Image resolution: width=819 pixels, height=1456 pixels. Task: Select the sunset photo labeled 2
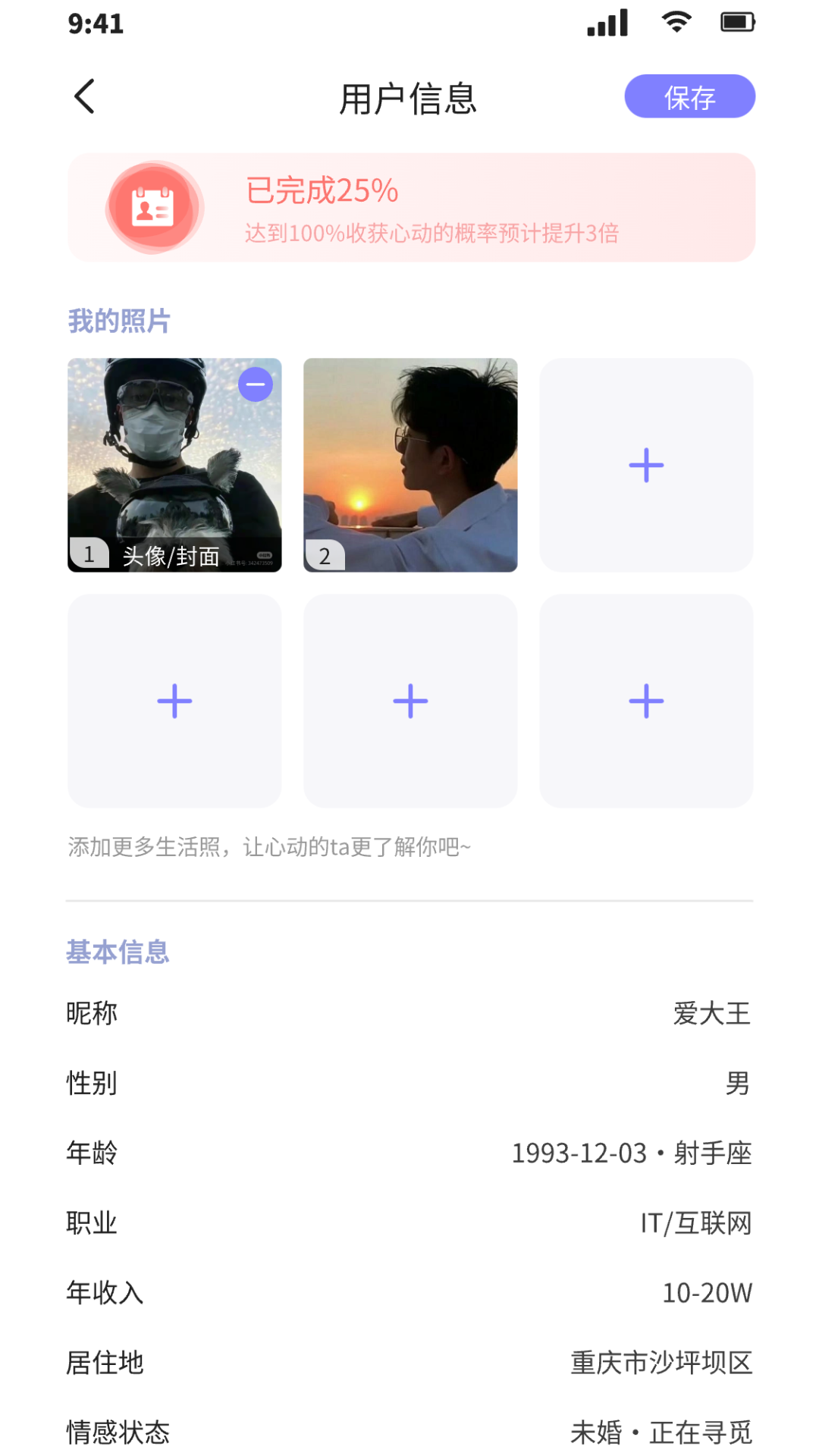tap(409, 465)
